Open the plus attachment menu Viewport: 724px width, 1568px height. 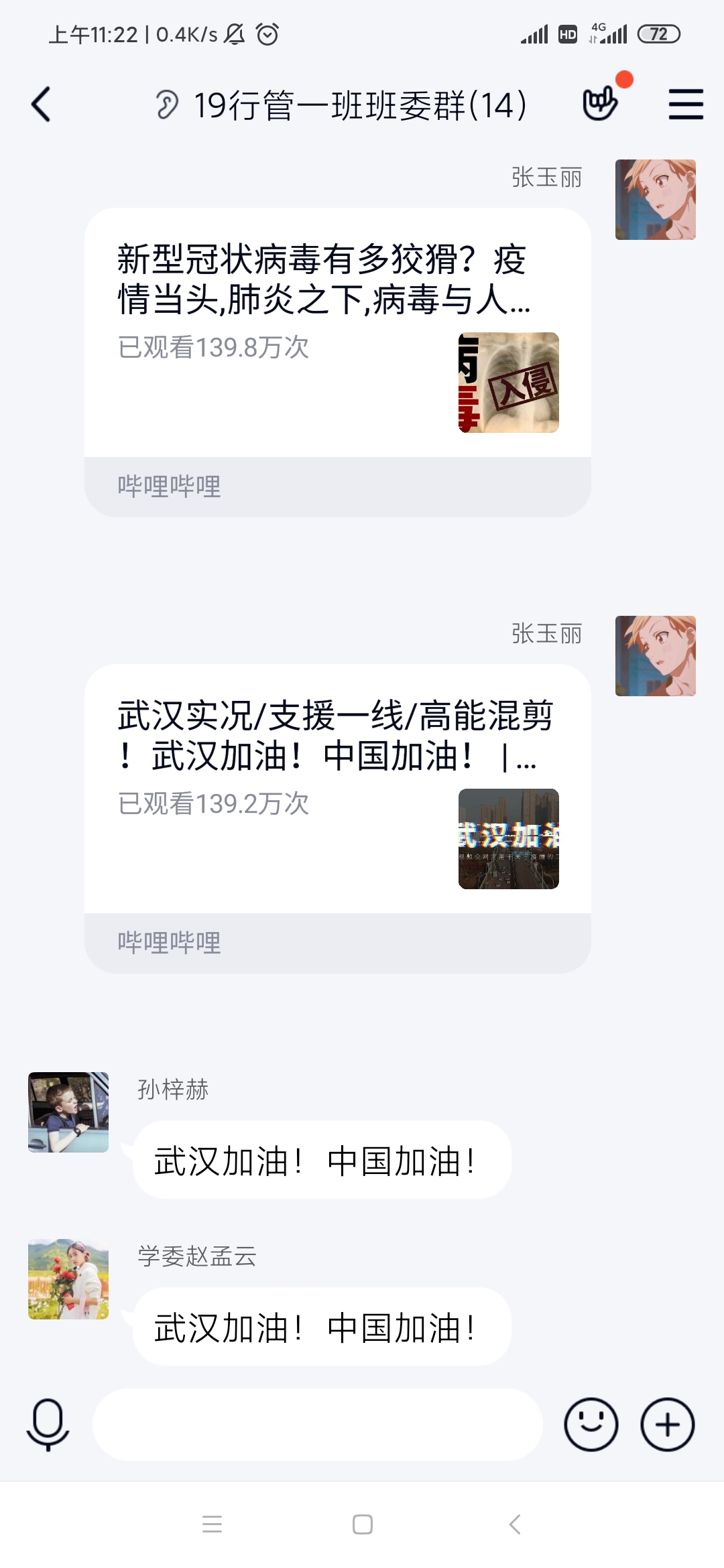(667, 1424)
